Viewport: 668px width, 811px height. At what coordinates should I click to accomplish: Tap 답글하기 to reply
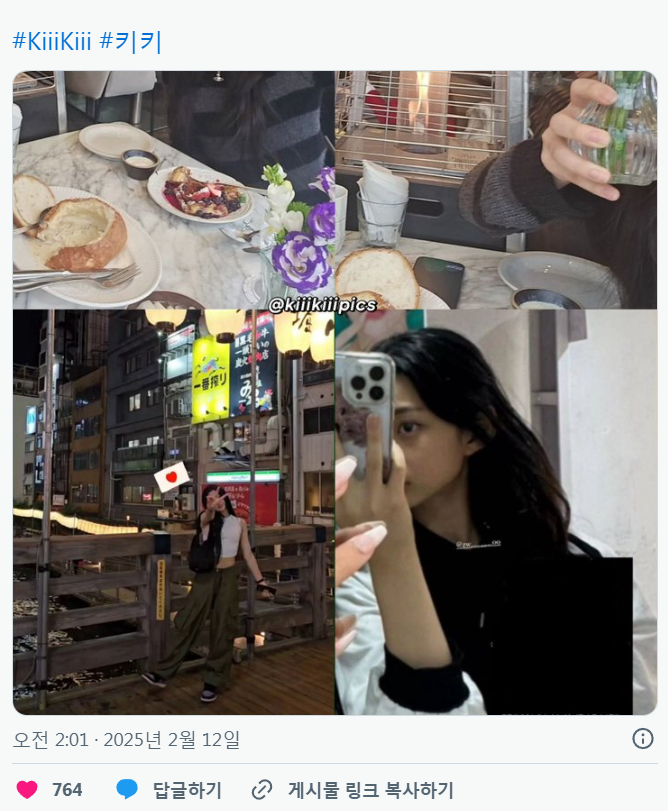pos(170,789)
